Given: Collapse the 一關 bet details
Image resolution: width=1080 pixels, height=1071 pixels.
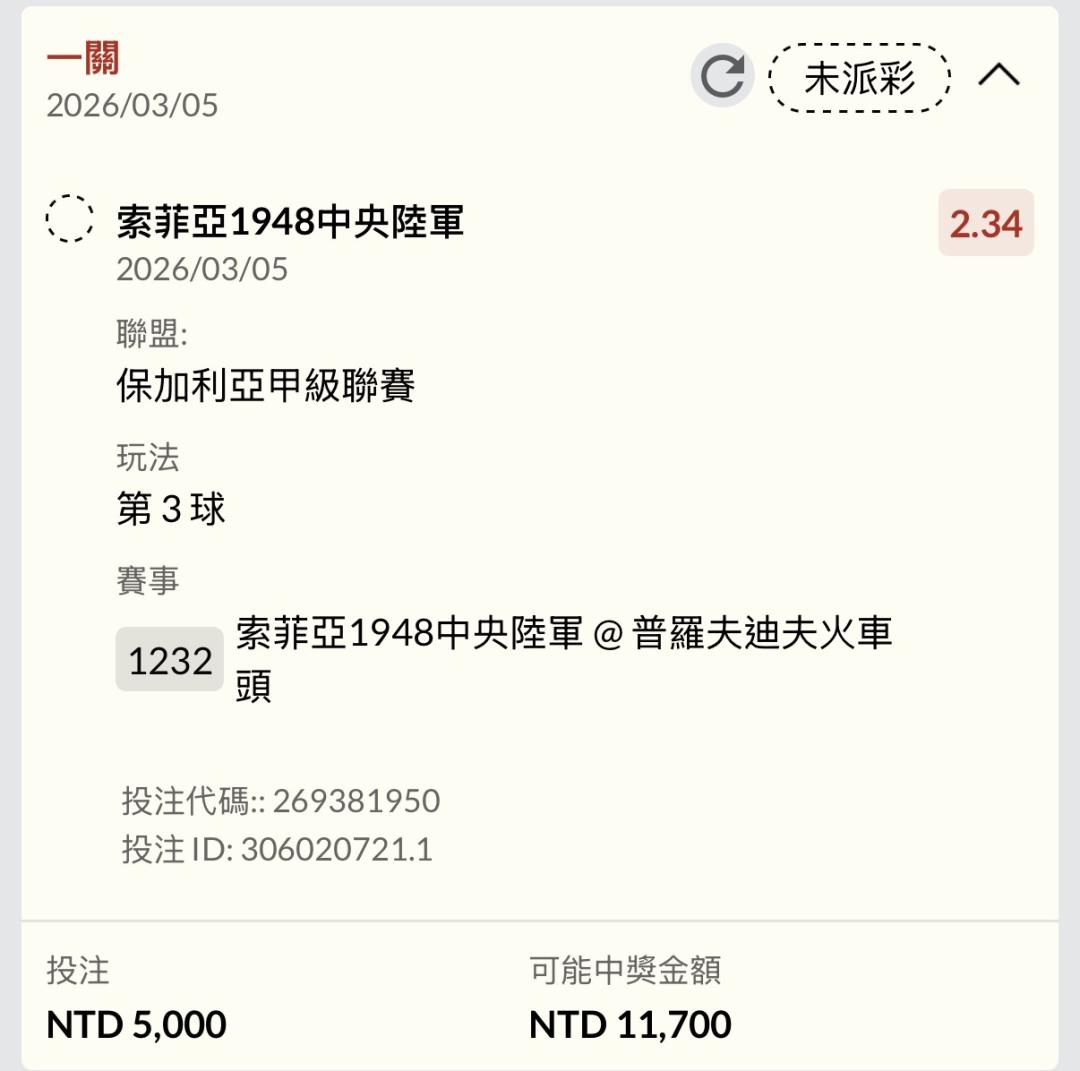Looking at the screenshot, I should pyautogui.click(x=999, y=76).
